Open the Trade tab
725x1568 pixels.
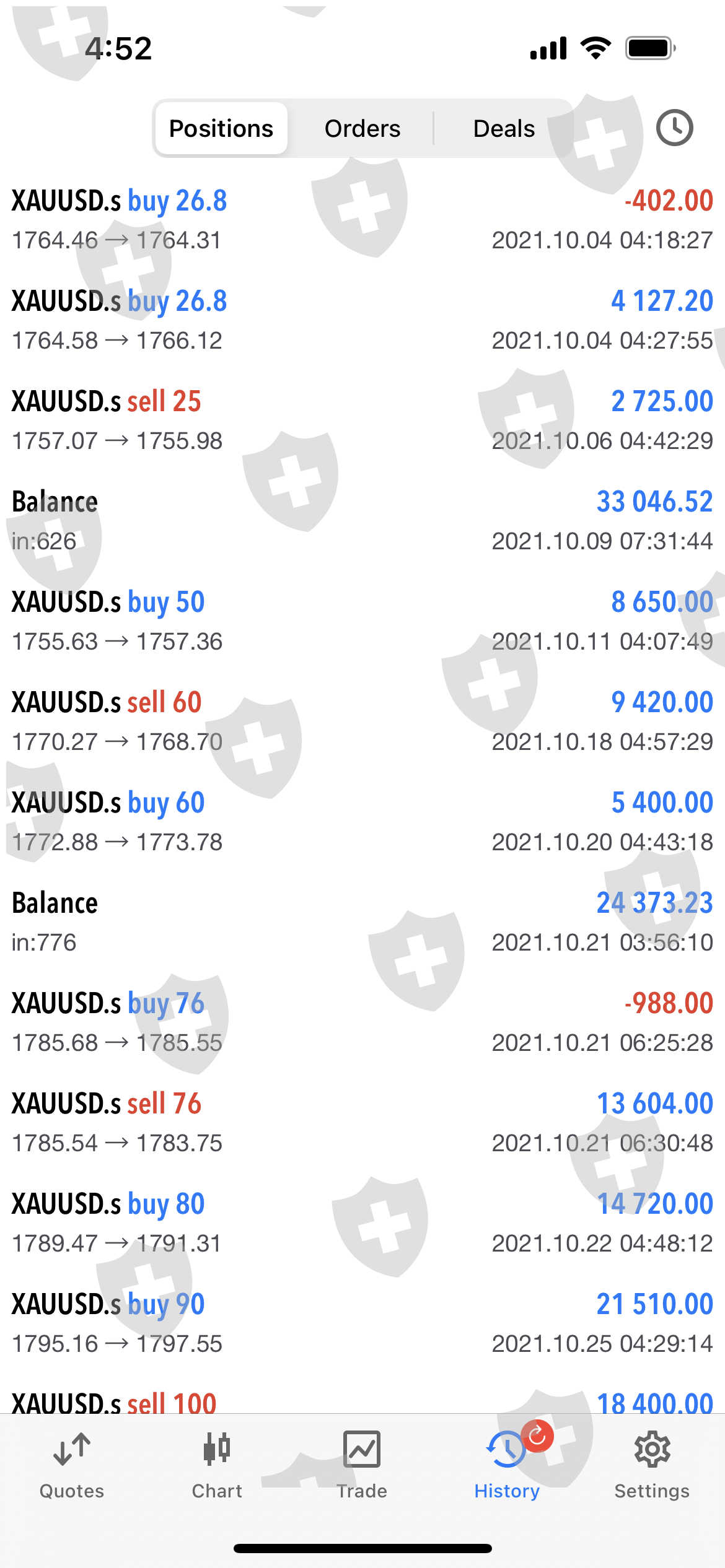pyautogui.click(x=362, y=1465)
